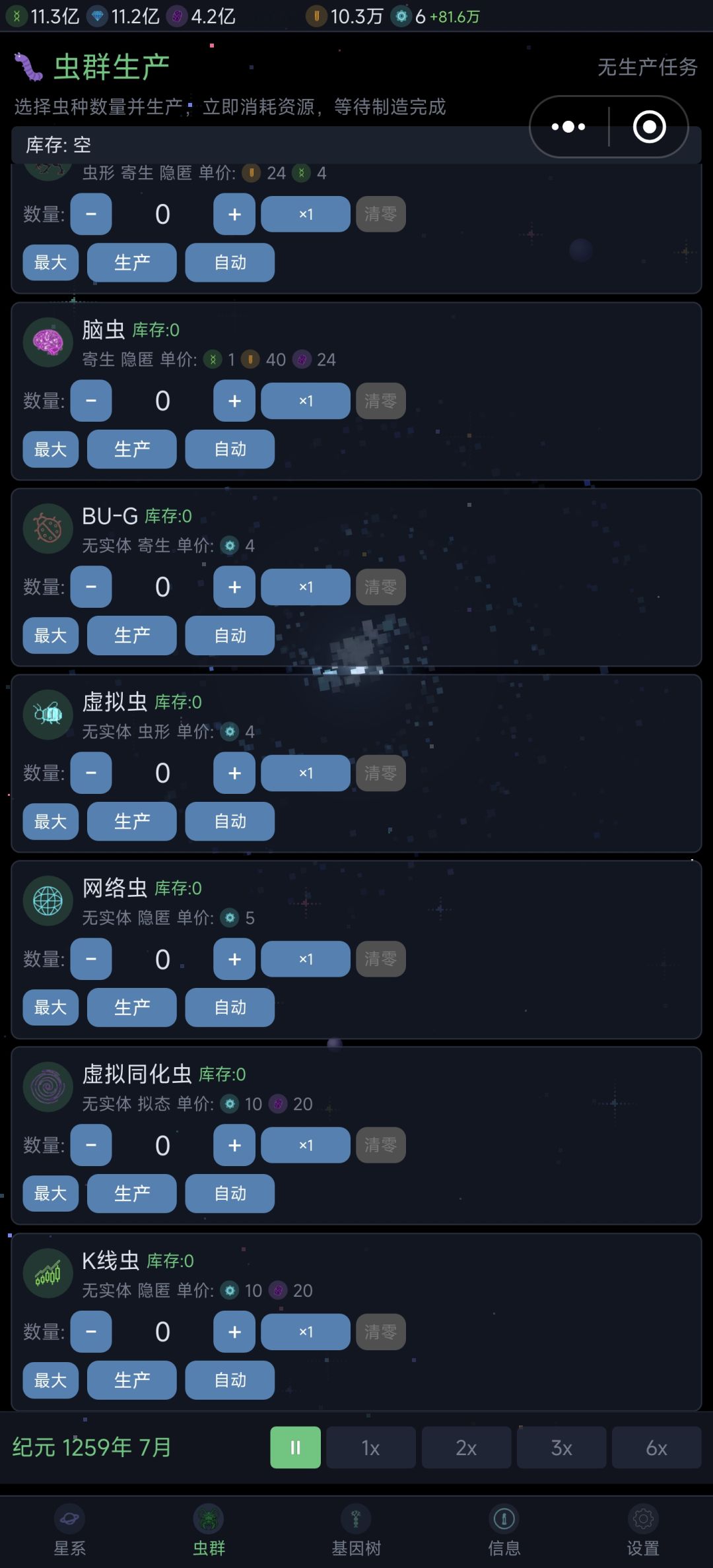Image resolution: width=713 pixels, height=1568 pixels.
Task: Open the mini program more-options menu
Action: point(568,127)
